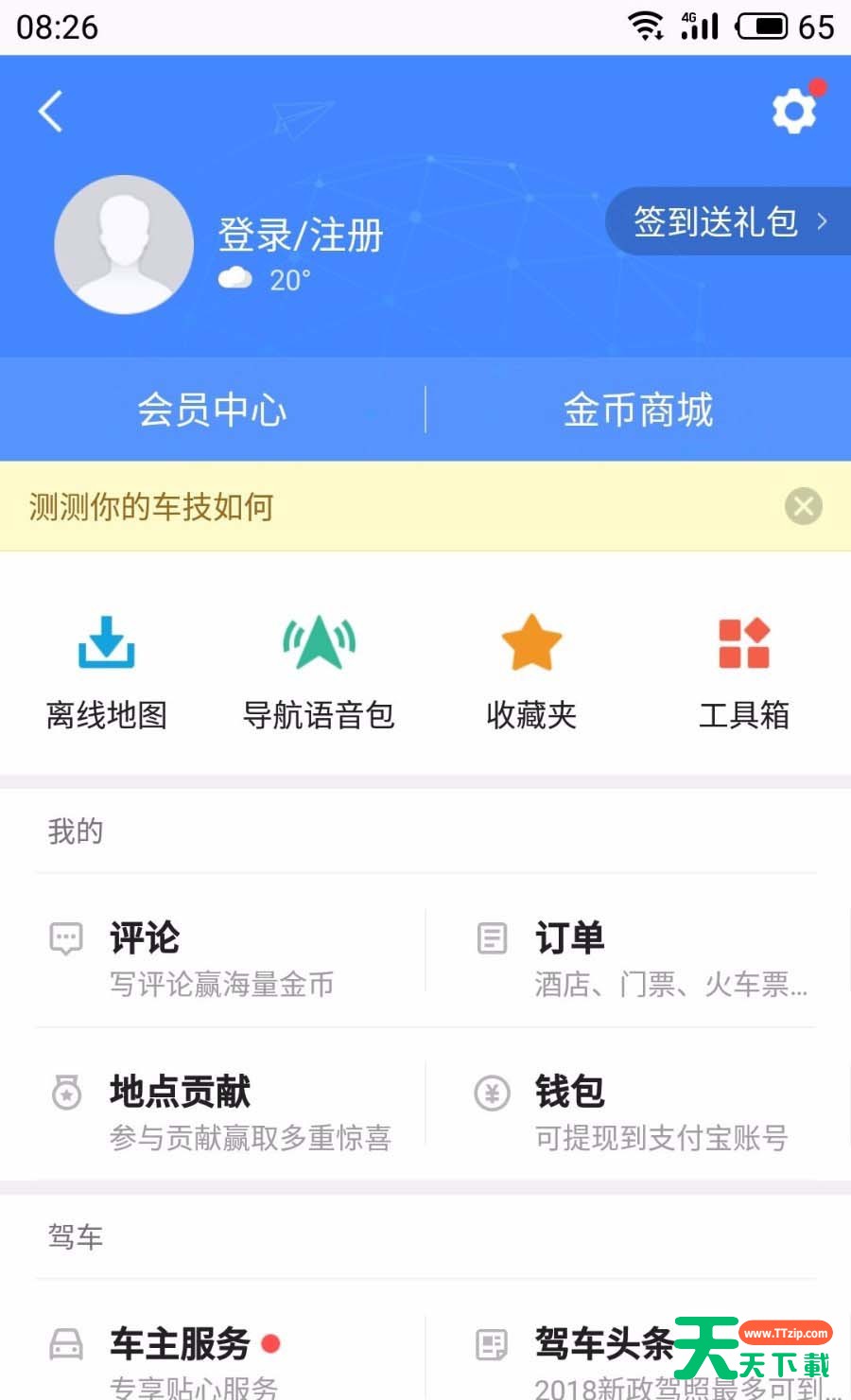Dismiss the 测测你的车技如何 banner
851x1400 pixels.
tap(803, 507)
